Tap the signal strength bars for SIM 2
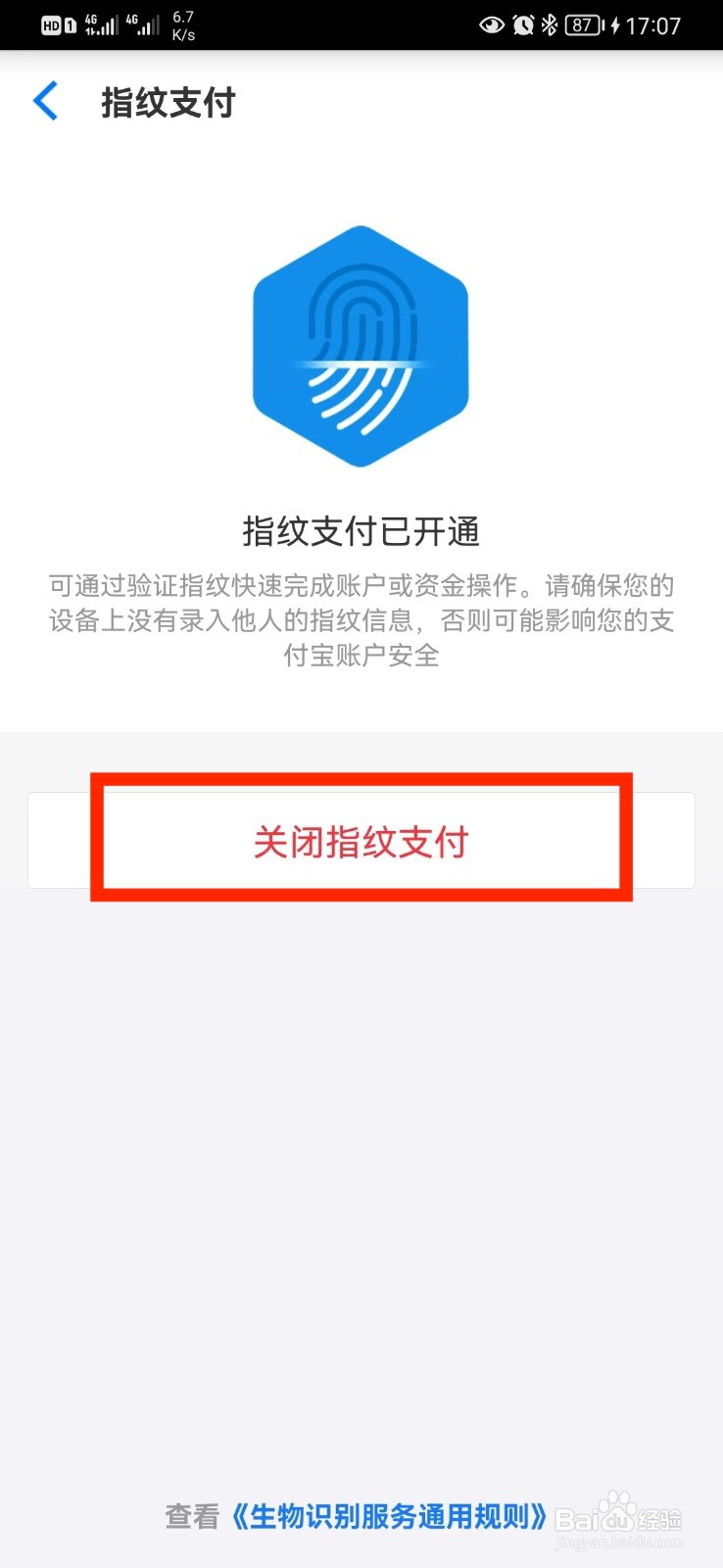The width and height of the screenshot is (723, 1568). pos(149,25)
